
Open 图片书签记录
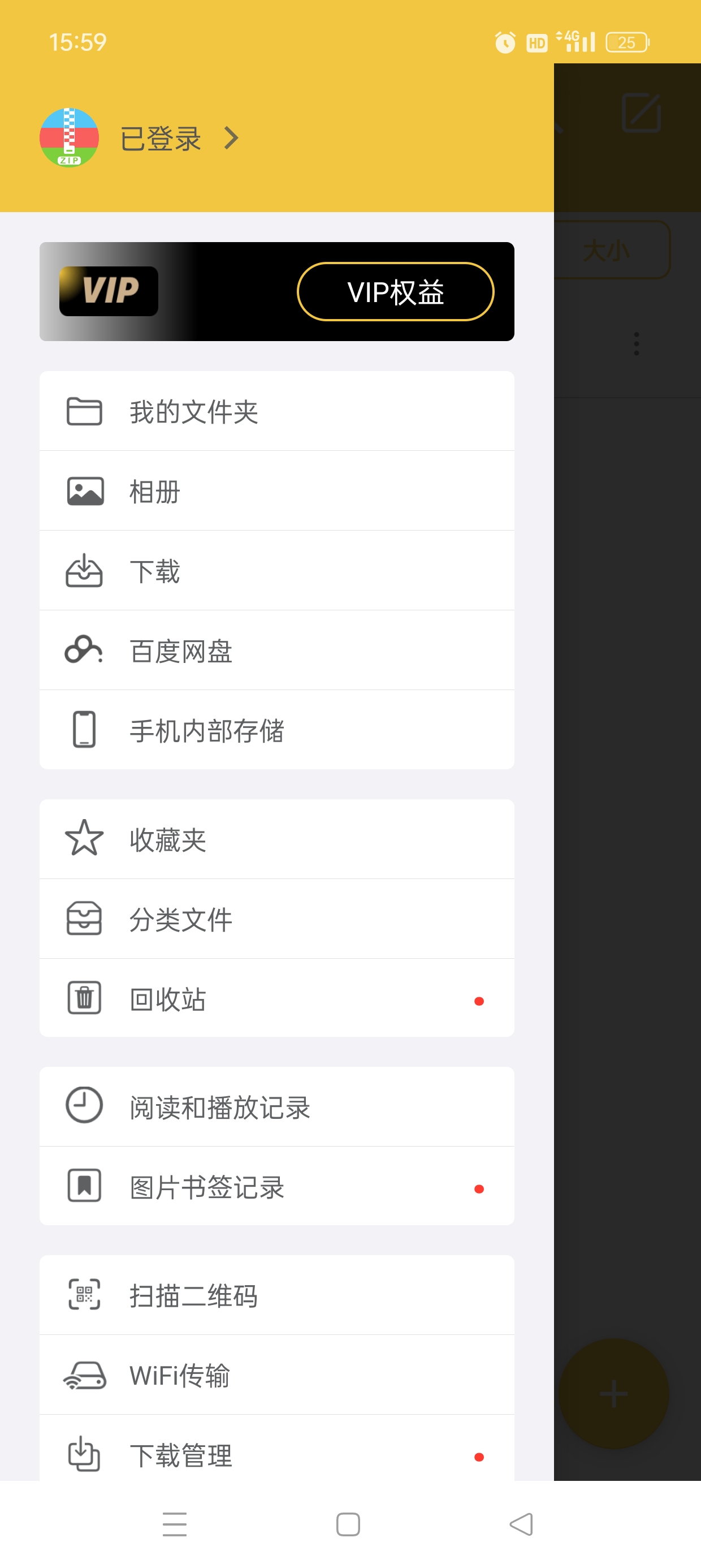tap(276, 1187)
